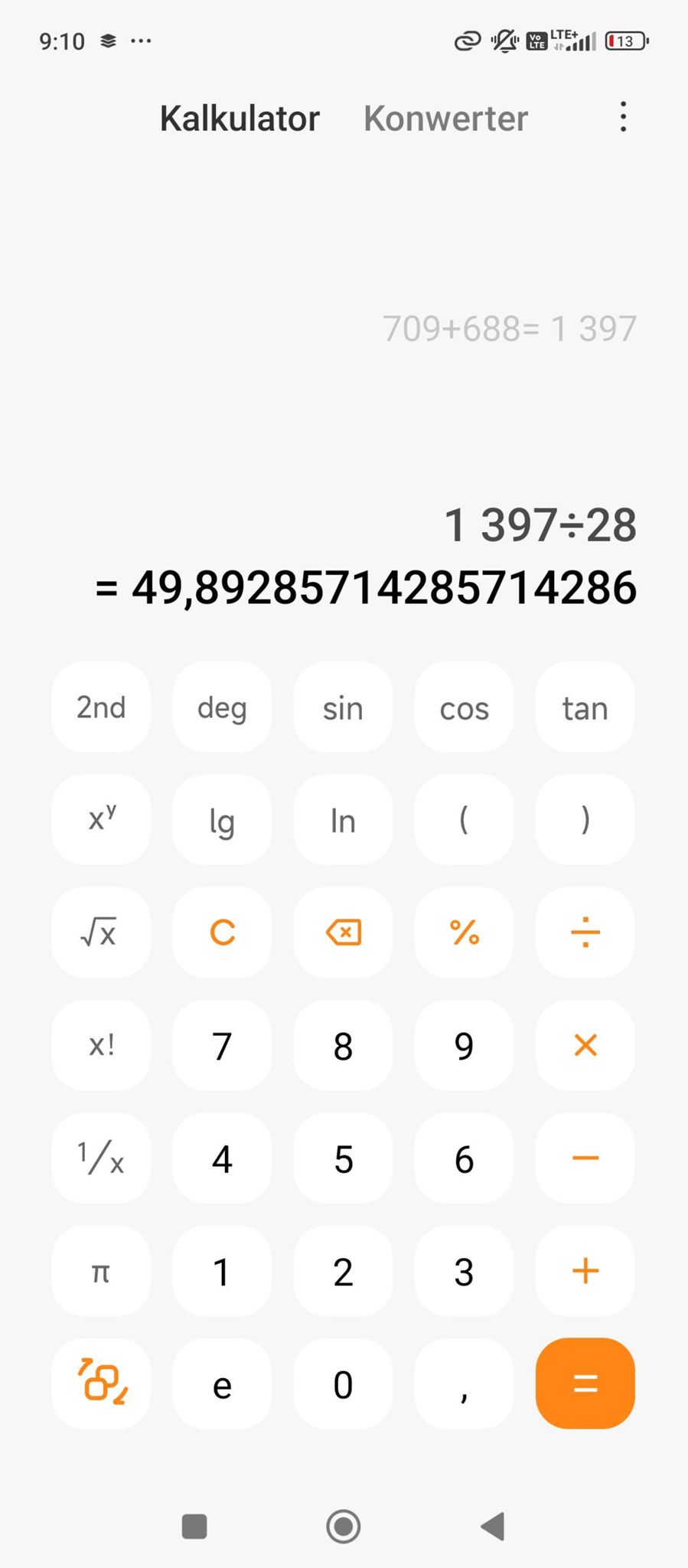The image size is (688, 1568).
Task: Choose the multiplication operator
Action: (x=585, y=1045)
